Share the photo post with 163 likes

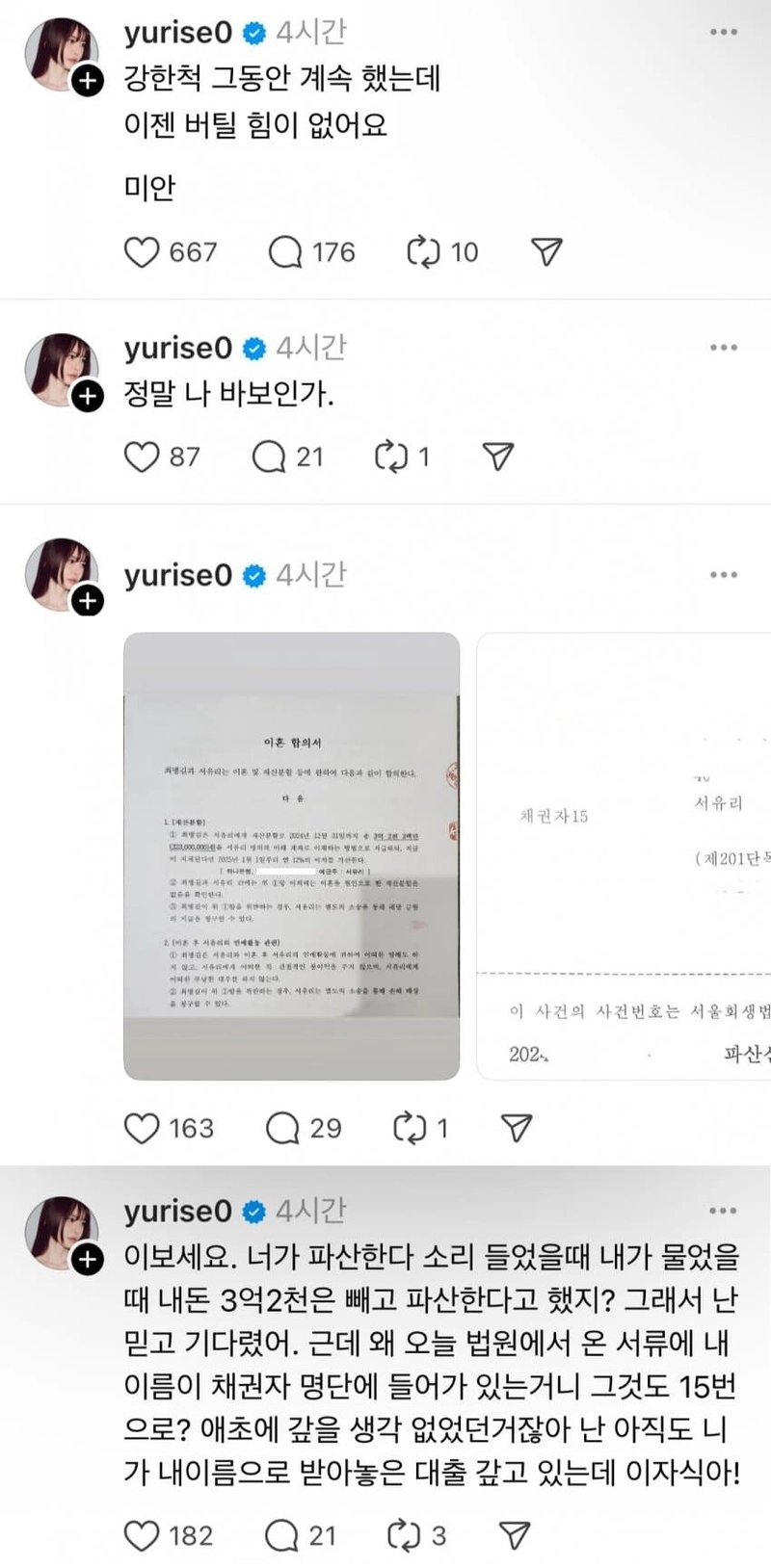pos(517,1128)
